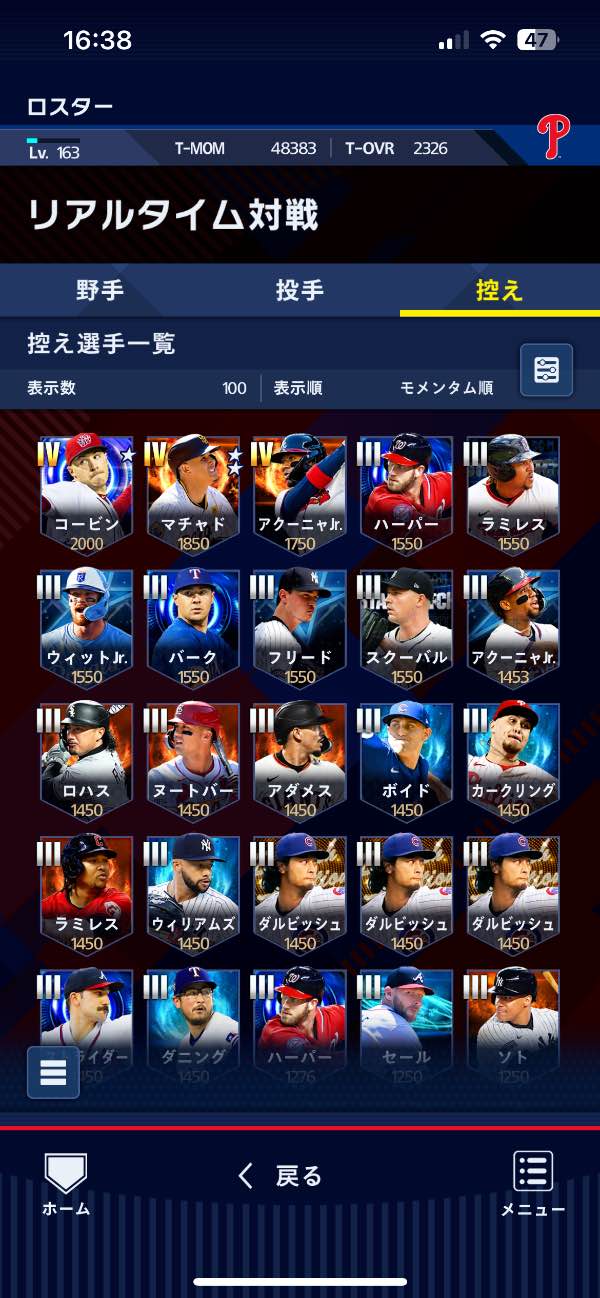Go to ホーム screen
The width and height of the screenshot is (600, 1298).
[66, 1183]
